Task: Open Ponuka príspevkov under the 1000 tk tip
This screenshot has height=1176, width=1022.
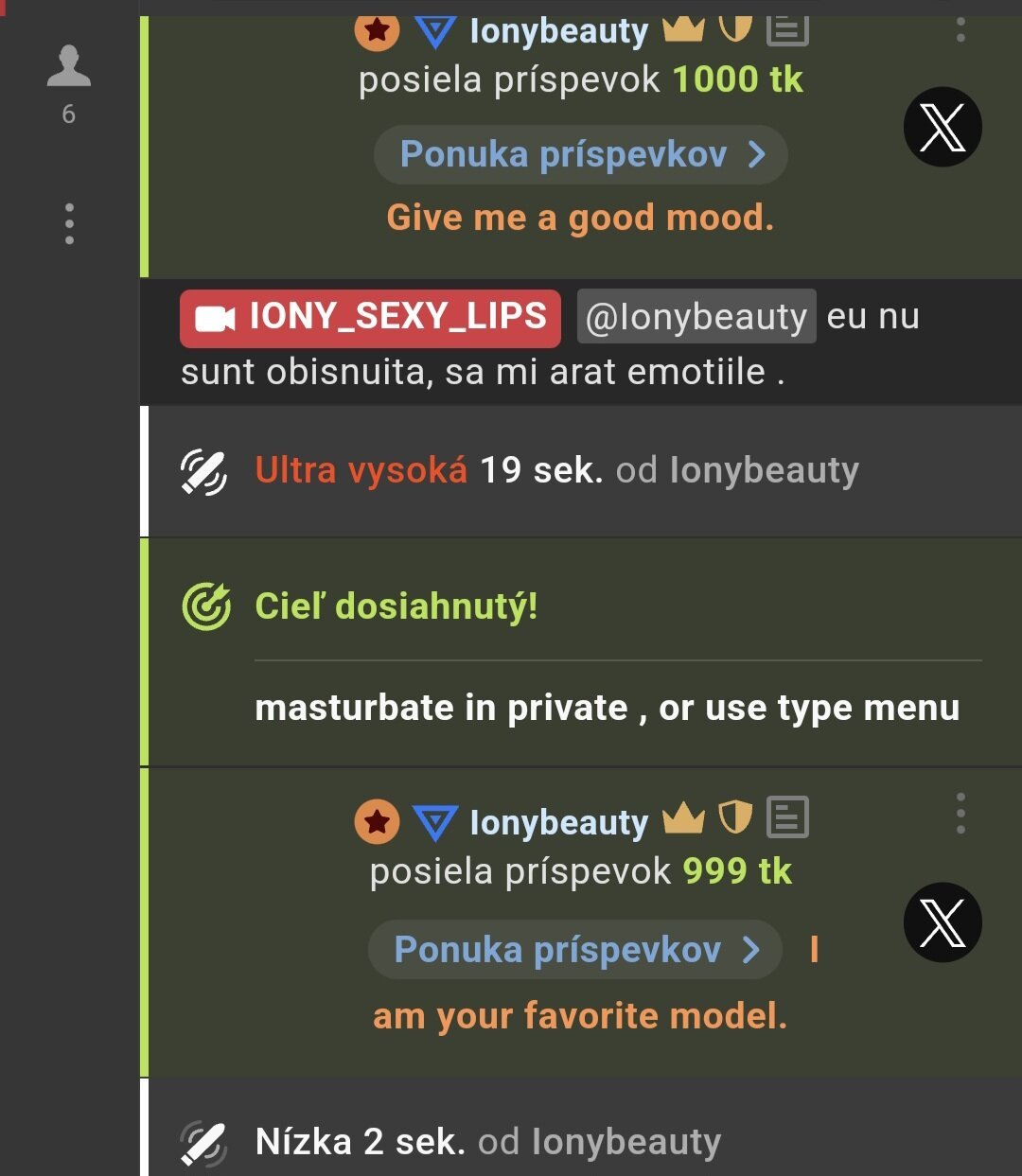Action: (580, 154)
